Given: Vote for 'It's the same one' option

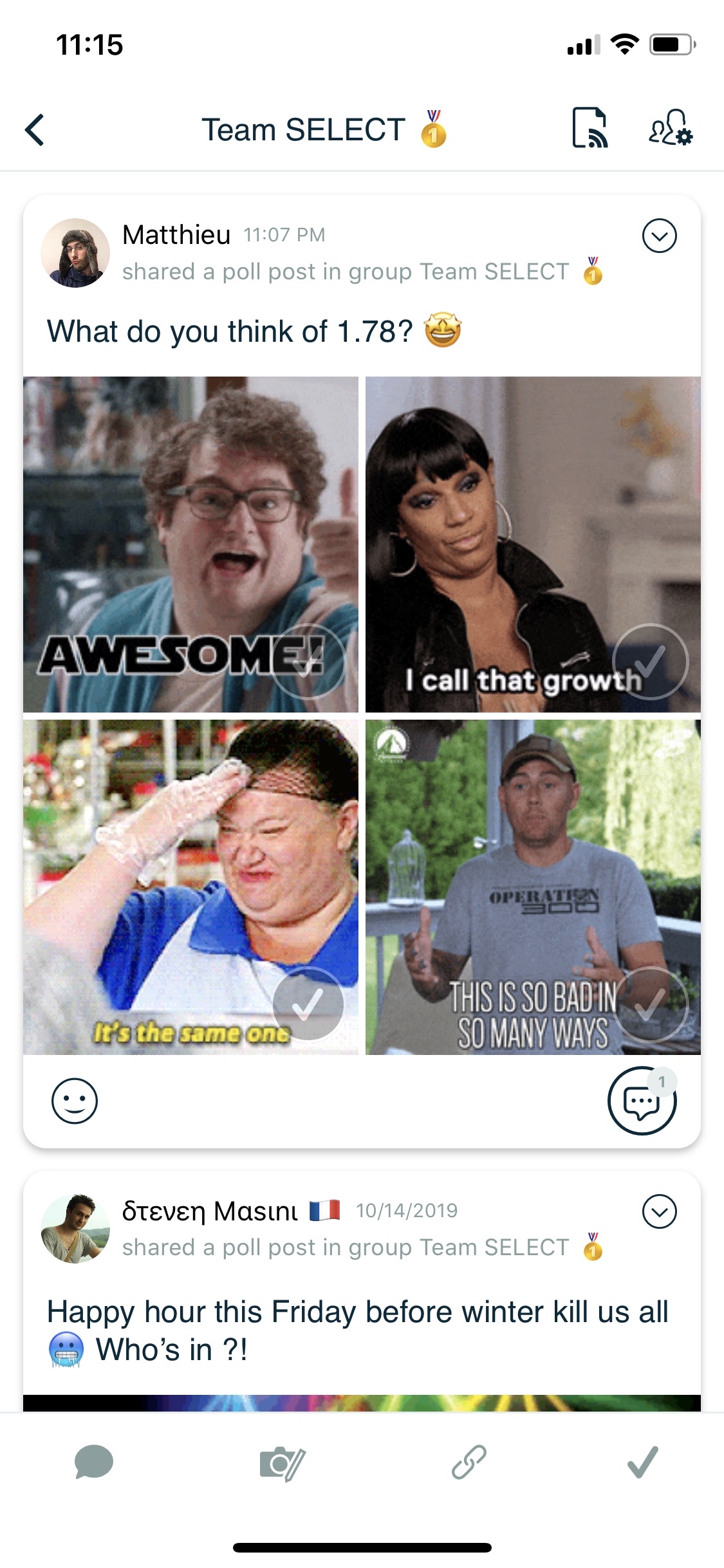Looking at the screenshot, I should pos(308,1004).
